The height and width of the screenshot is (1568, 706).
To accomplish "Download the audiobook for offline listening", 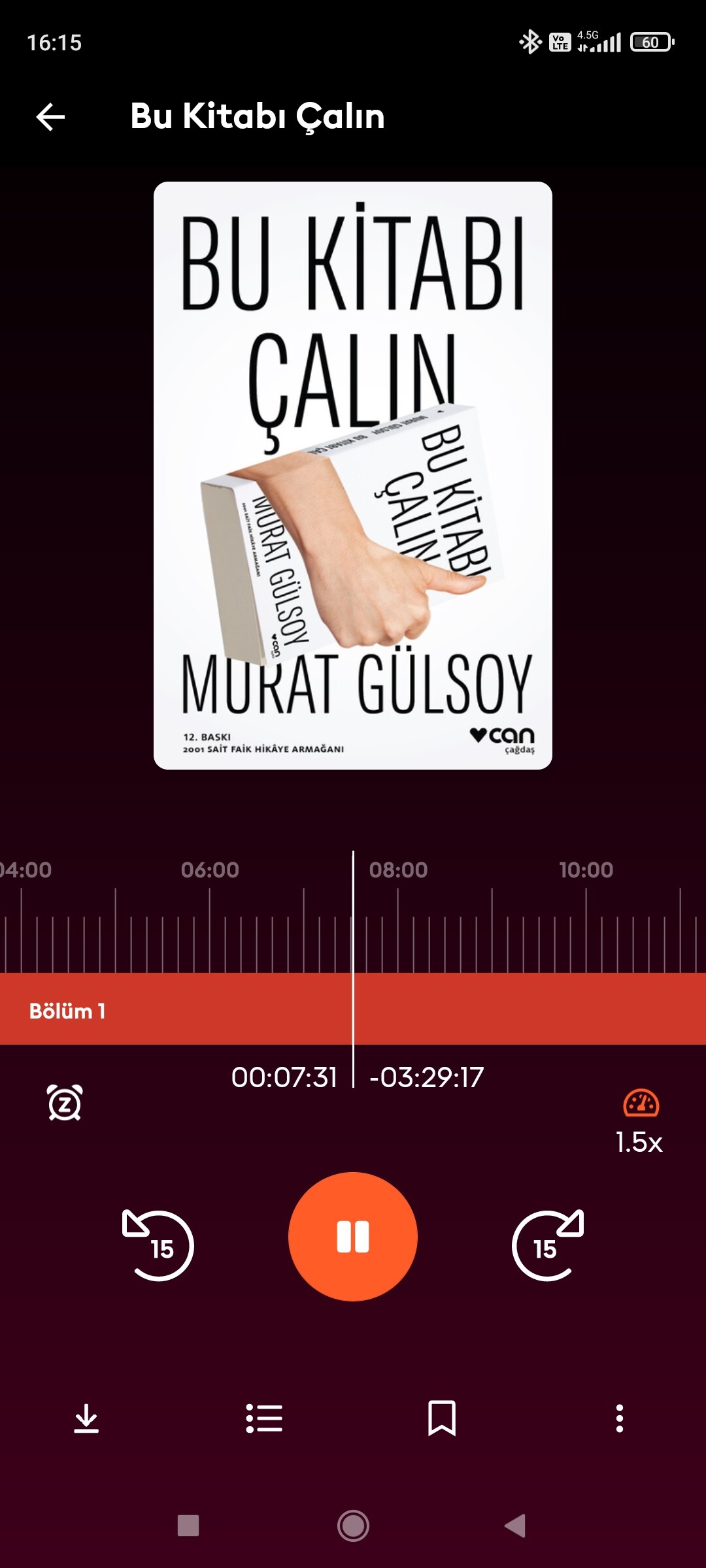I will pos(86,1418).
